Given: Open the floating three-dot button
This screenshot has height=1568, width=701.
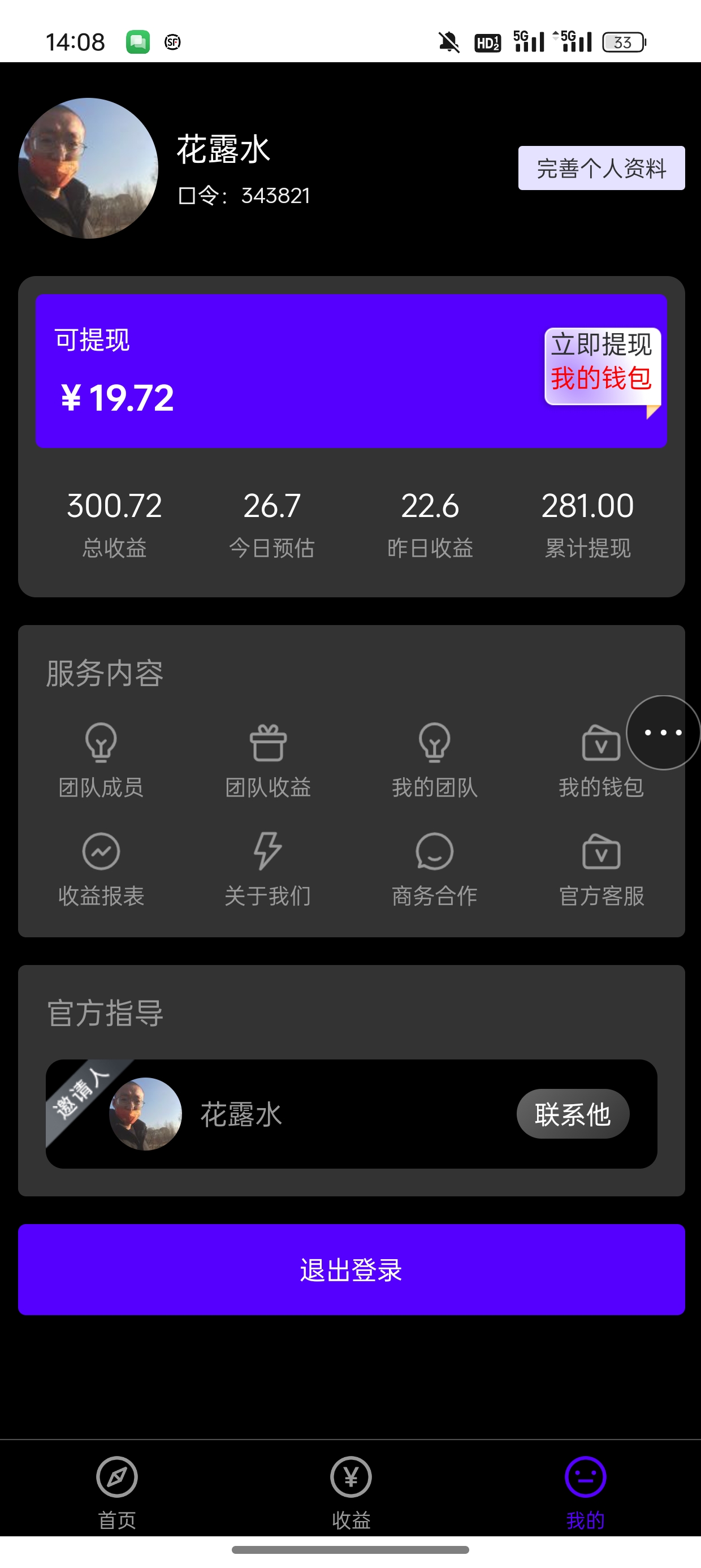Looking at the screenshot, I should (663, 733).
